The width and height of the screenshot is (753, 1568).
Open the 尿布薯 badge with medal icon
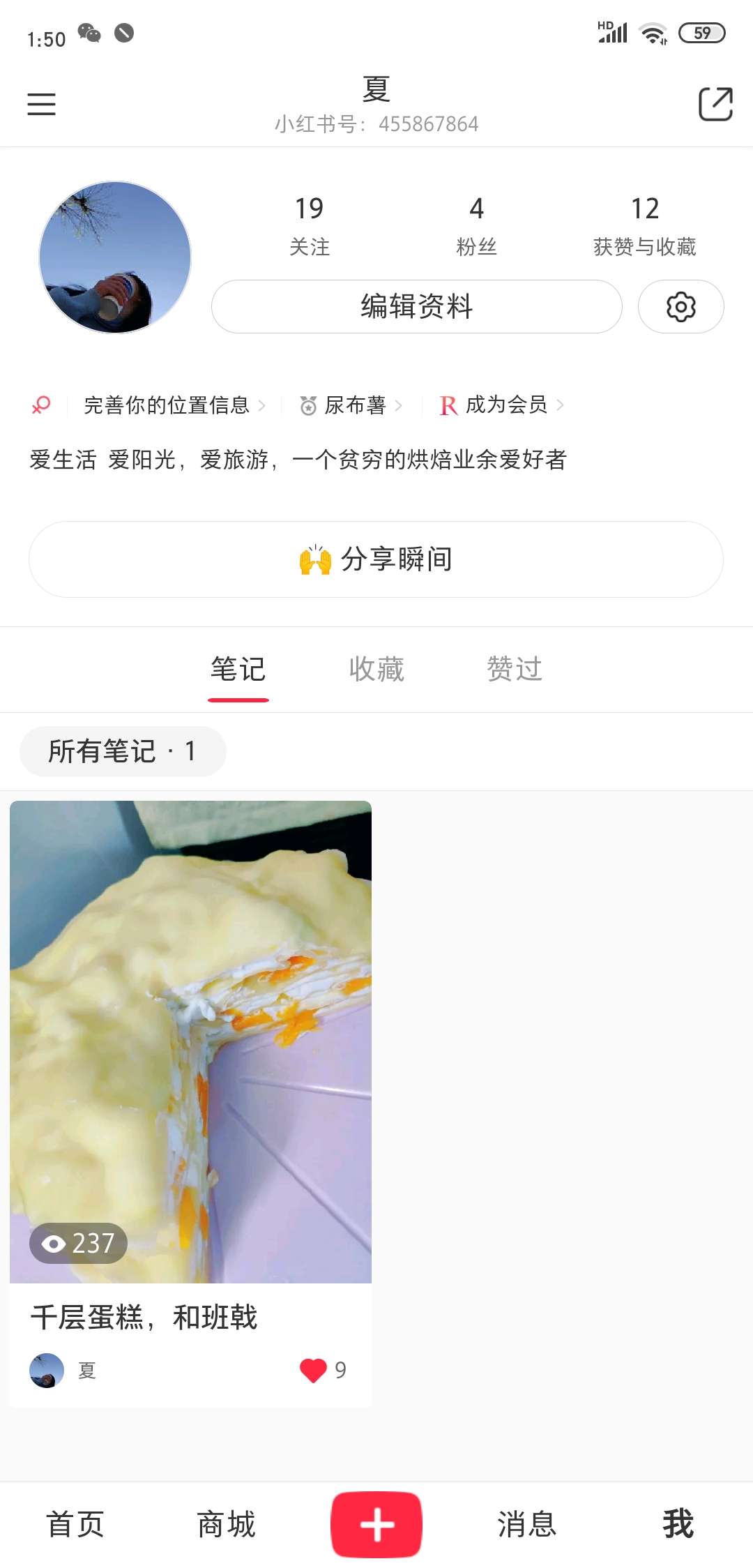pos(309,405)
